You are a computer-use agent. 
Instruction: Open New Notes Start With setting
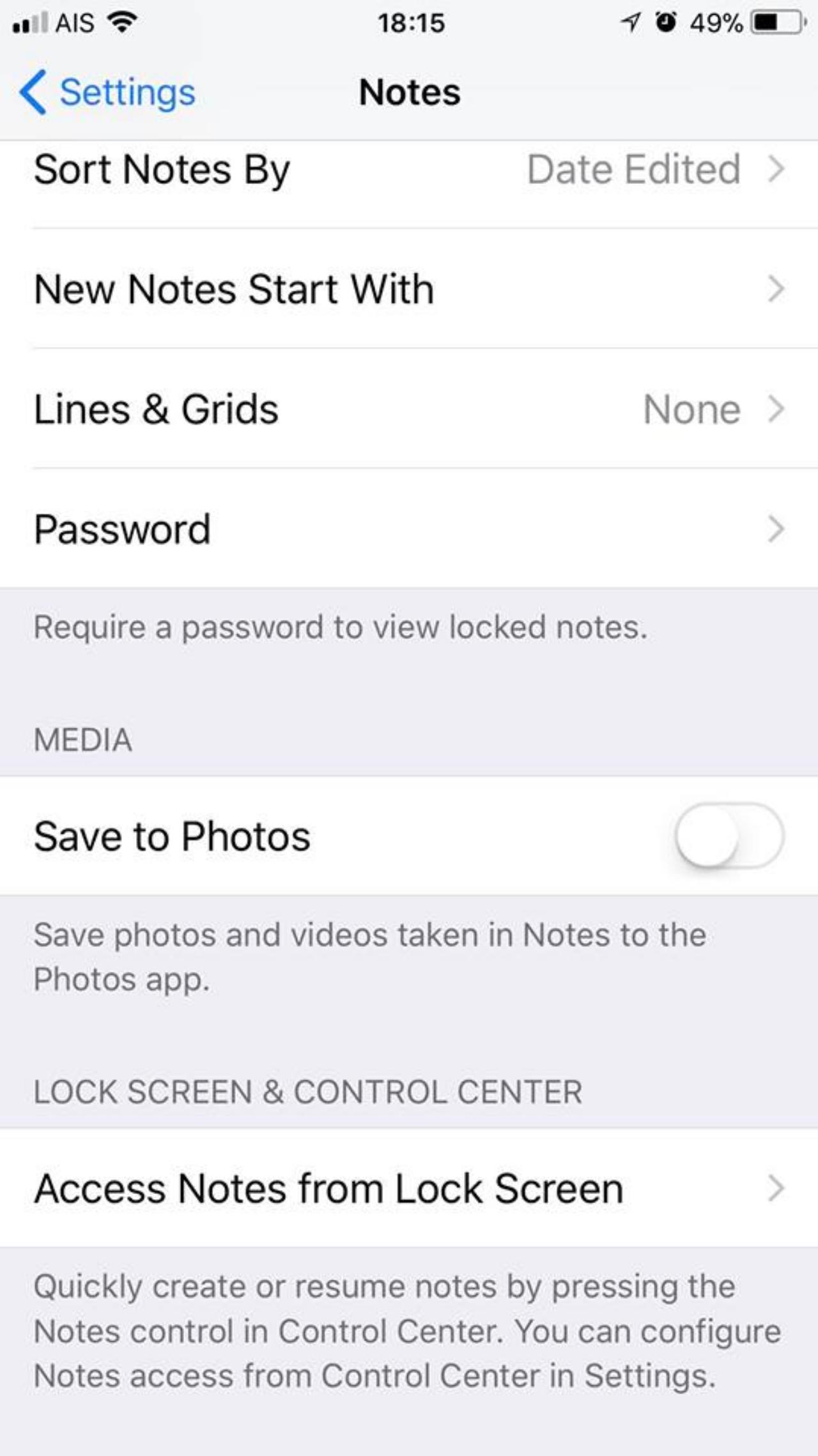409,289
